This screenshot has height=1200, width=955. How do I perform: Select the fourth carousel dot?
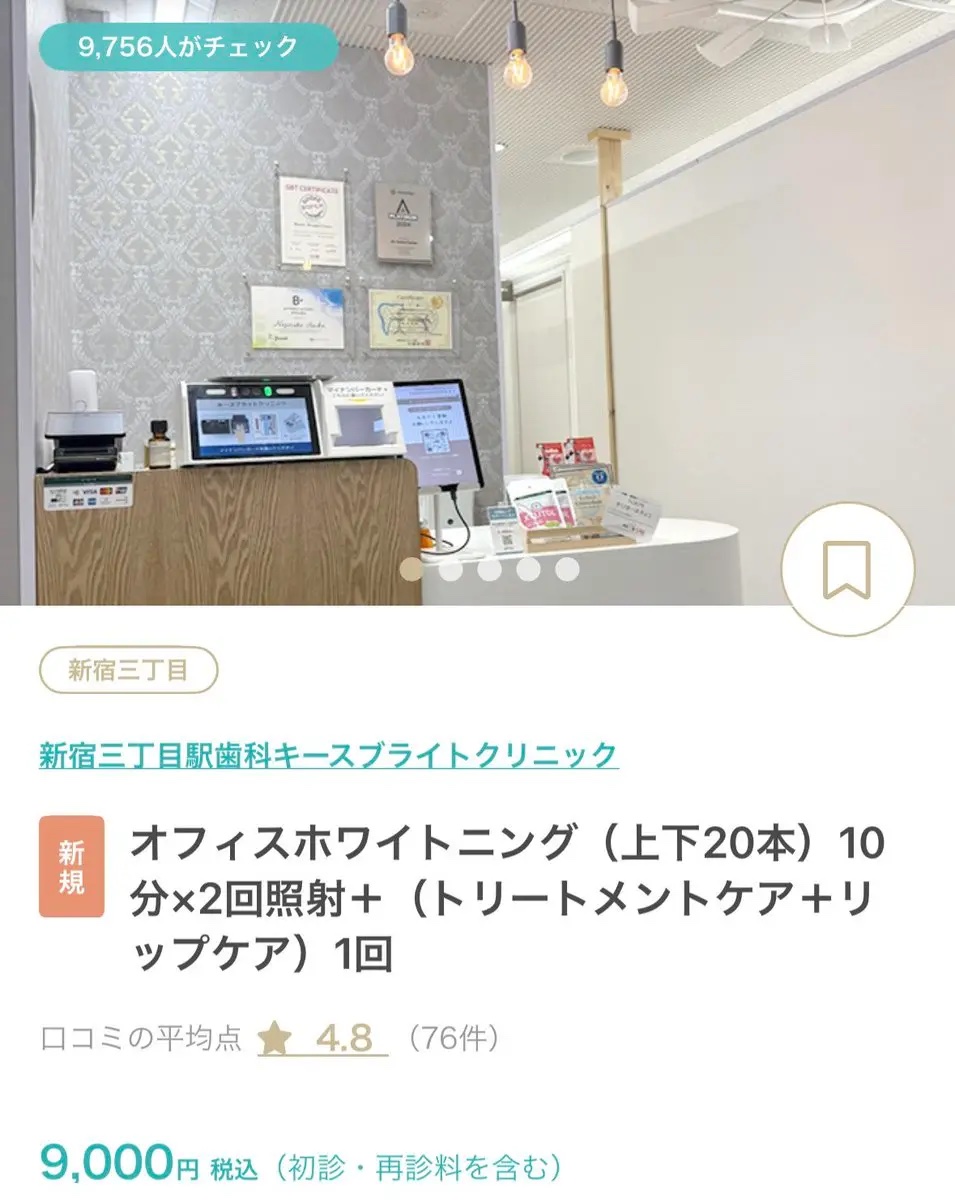530,568
